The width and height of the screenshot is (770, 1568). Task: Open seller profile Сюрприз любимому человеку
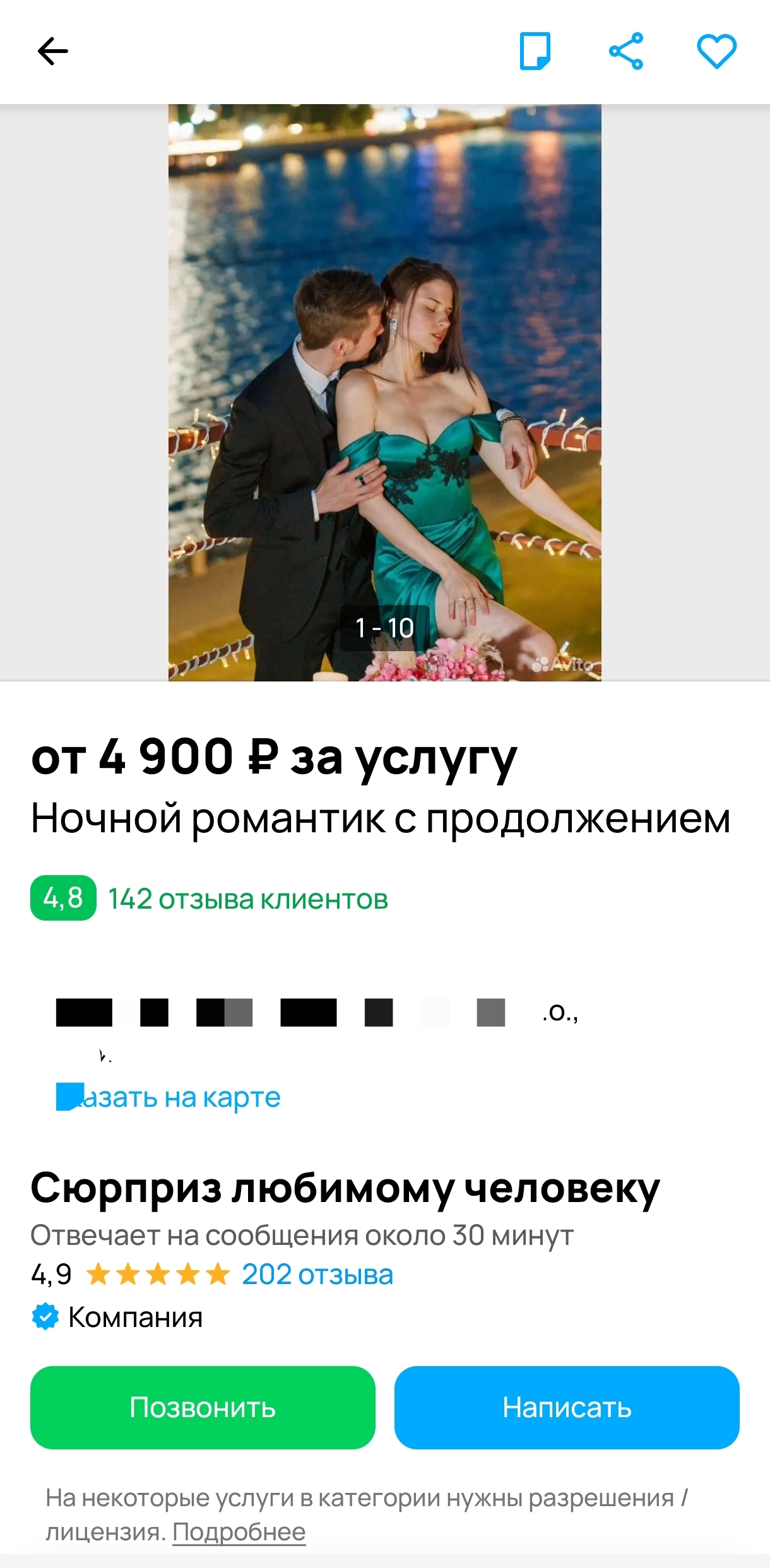coord(345,1188)
